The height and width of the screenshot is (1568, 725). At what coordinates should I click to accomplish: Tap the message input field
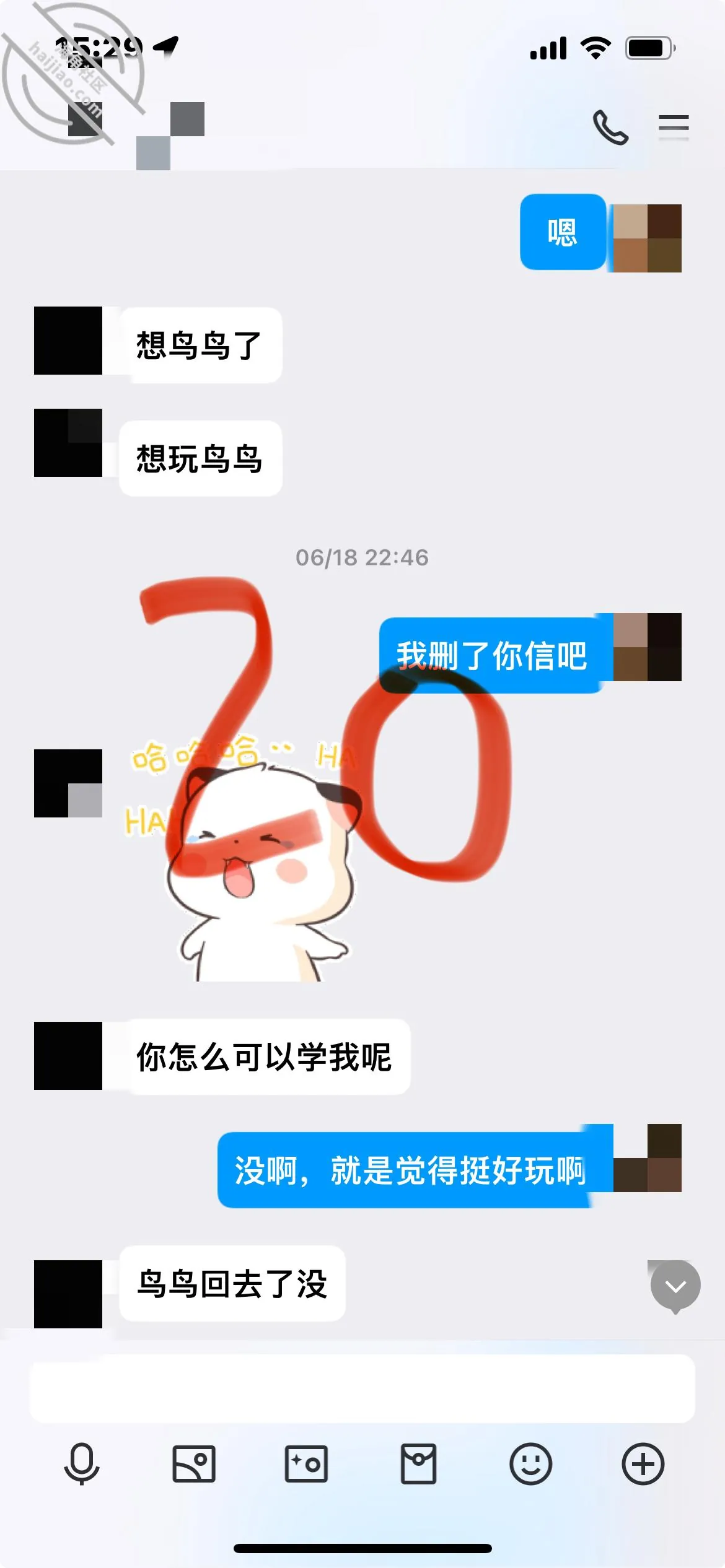coord(362,1388)
